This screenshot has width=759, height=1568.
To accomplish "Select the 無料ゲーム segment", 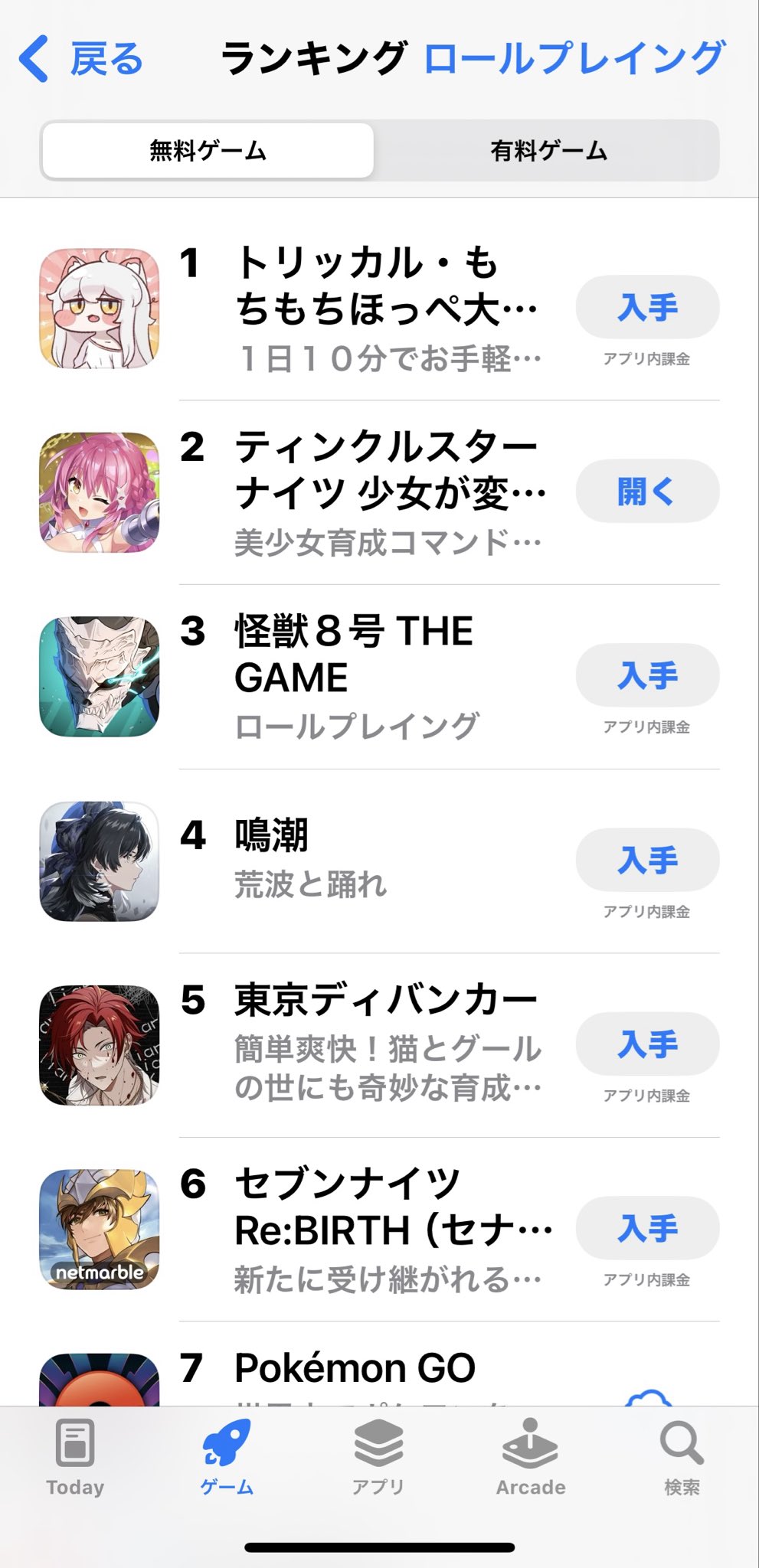I will 208,151.
